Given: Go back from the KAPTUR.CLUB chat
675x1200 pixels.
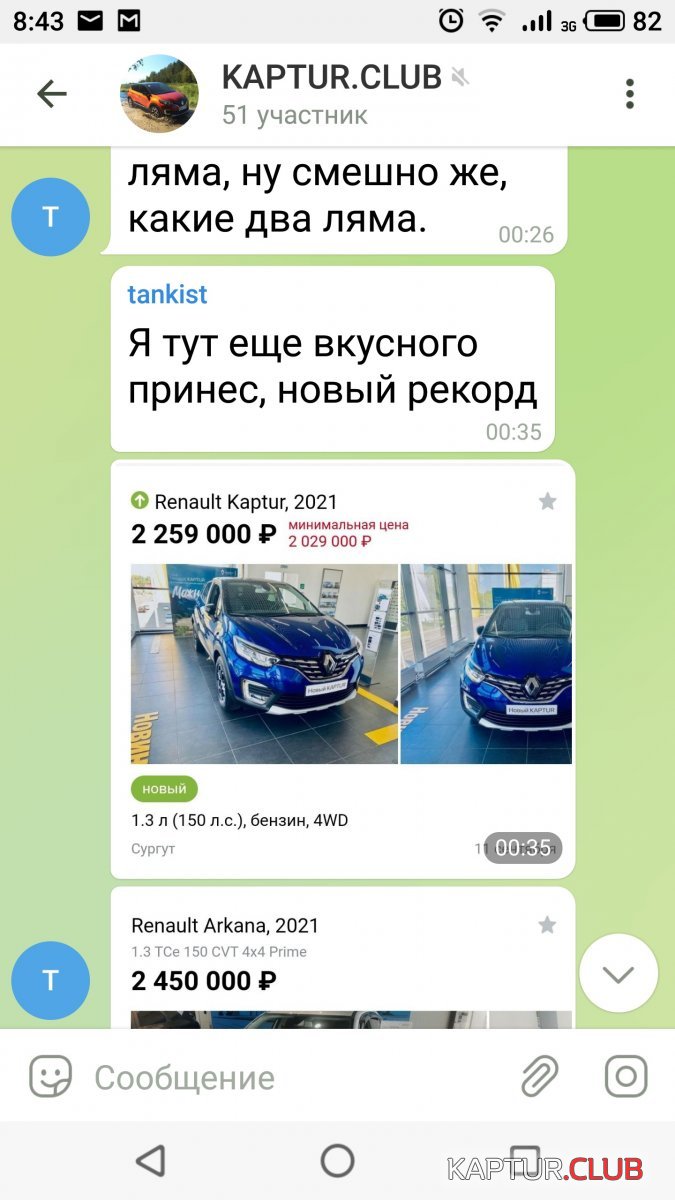Looking at the screenshot, I should [51, 95].
